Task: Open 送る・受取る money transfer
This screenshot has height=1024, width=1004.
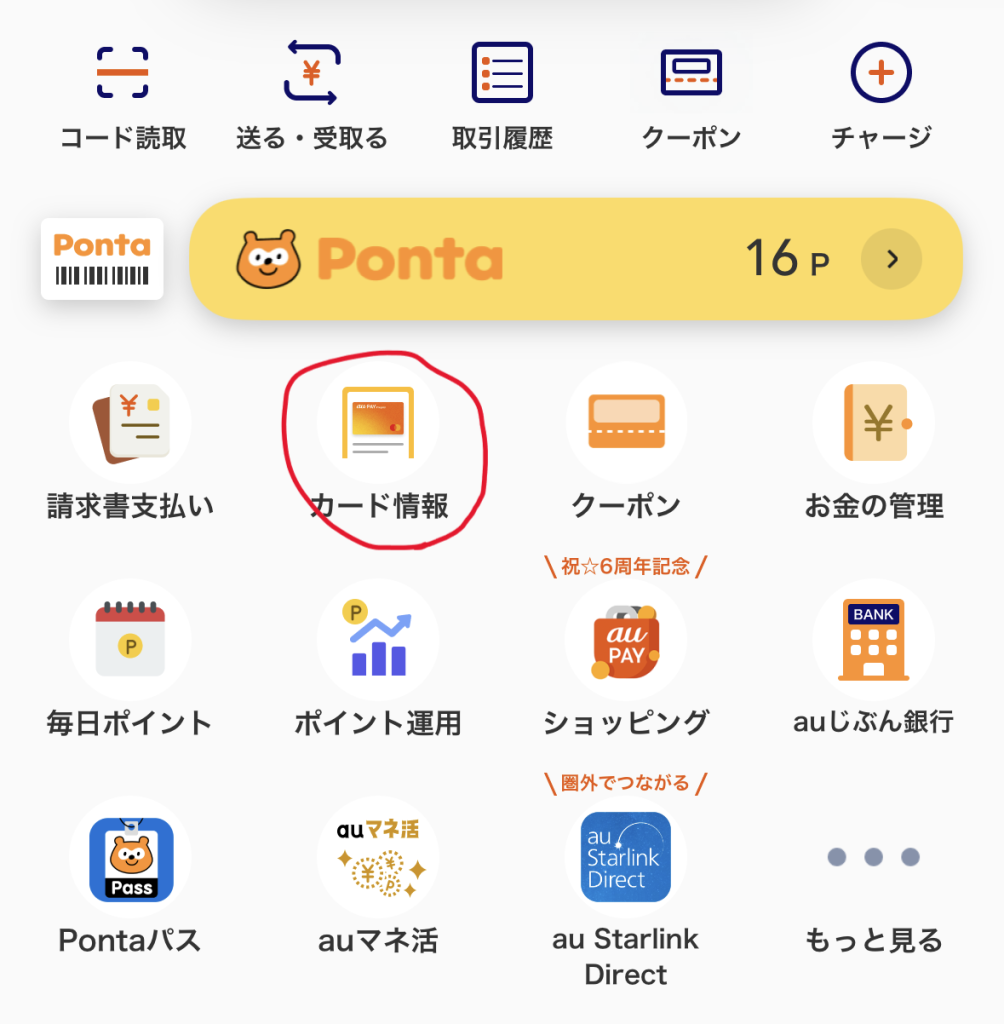Action: 312,97
